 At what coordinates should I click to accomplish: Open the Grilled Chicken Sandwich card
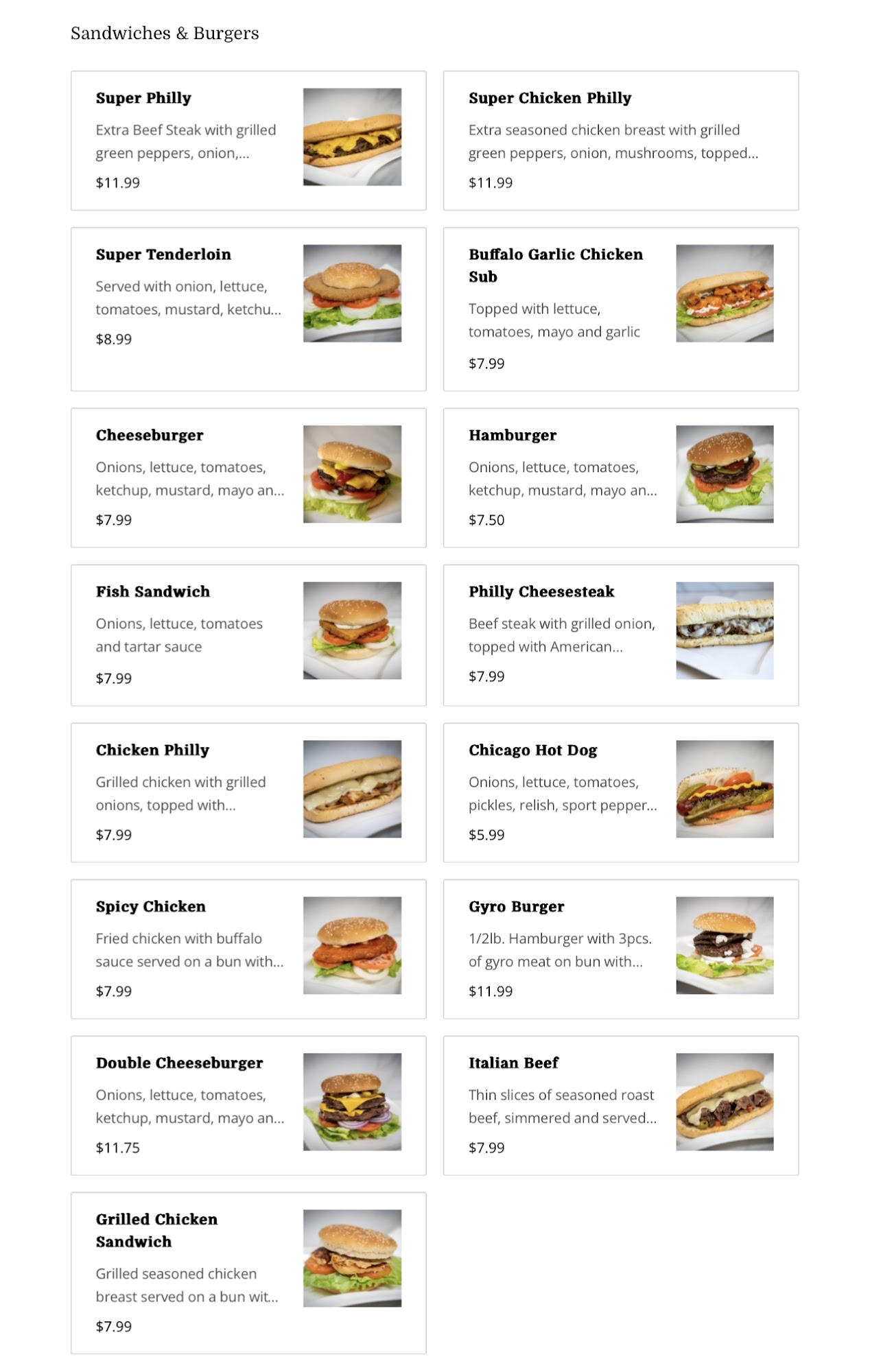248,1273
